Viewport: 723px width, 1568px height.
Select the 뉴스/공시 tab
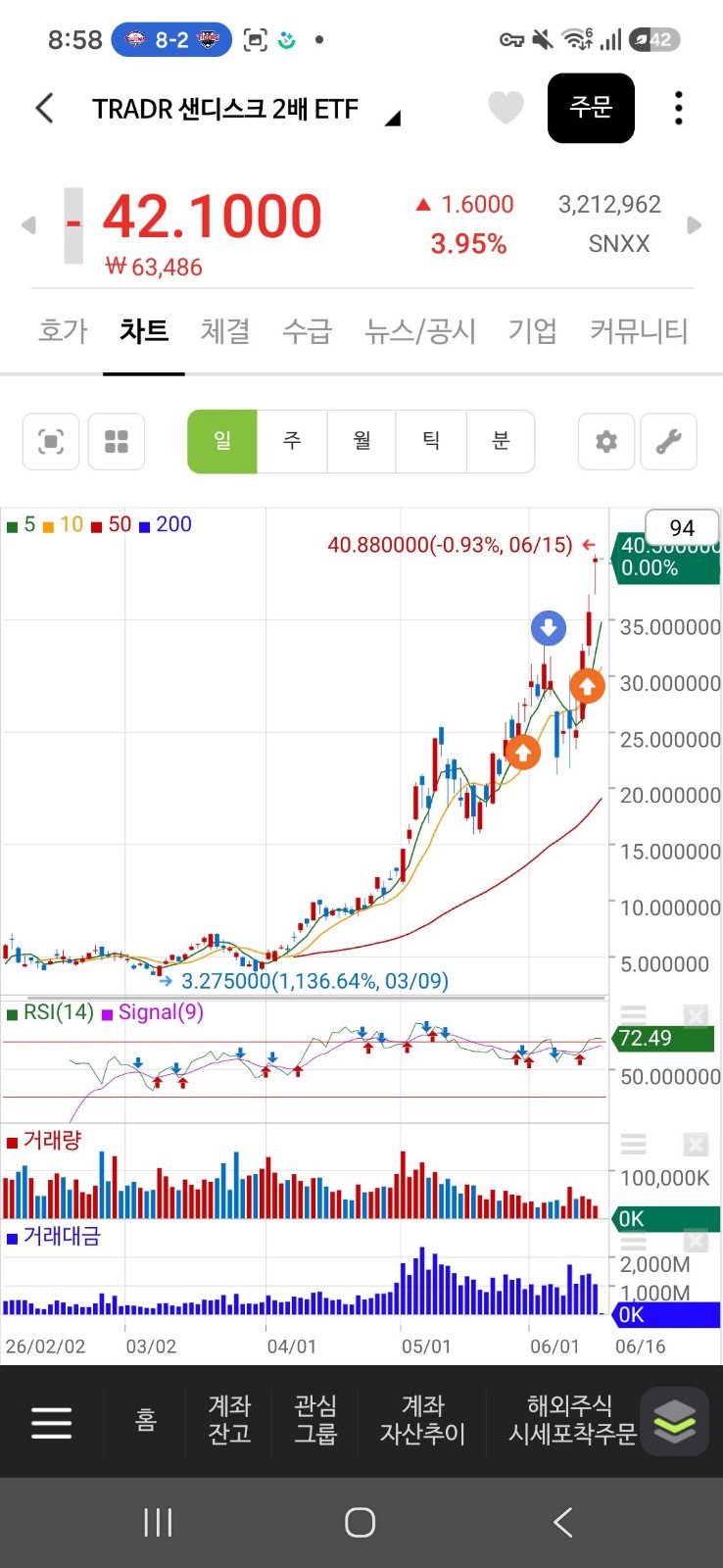pyautogui.click(x=420, y=330)
